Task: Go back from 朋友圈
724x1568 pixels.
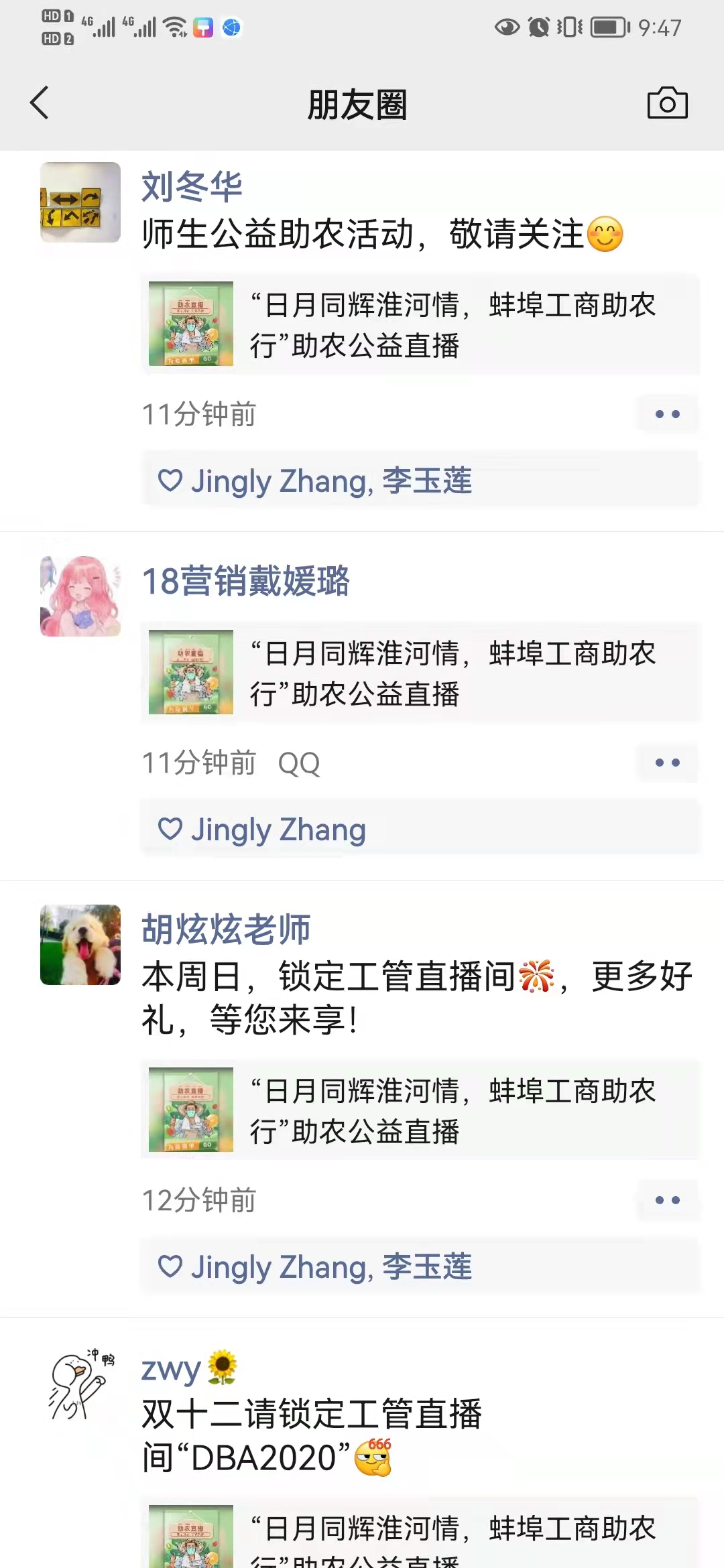Action: (40, 103)
